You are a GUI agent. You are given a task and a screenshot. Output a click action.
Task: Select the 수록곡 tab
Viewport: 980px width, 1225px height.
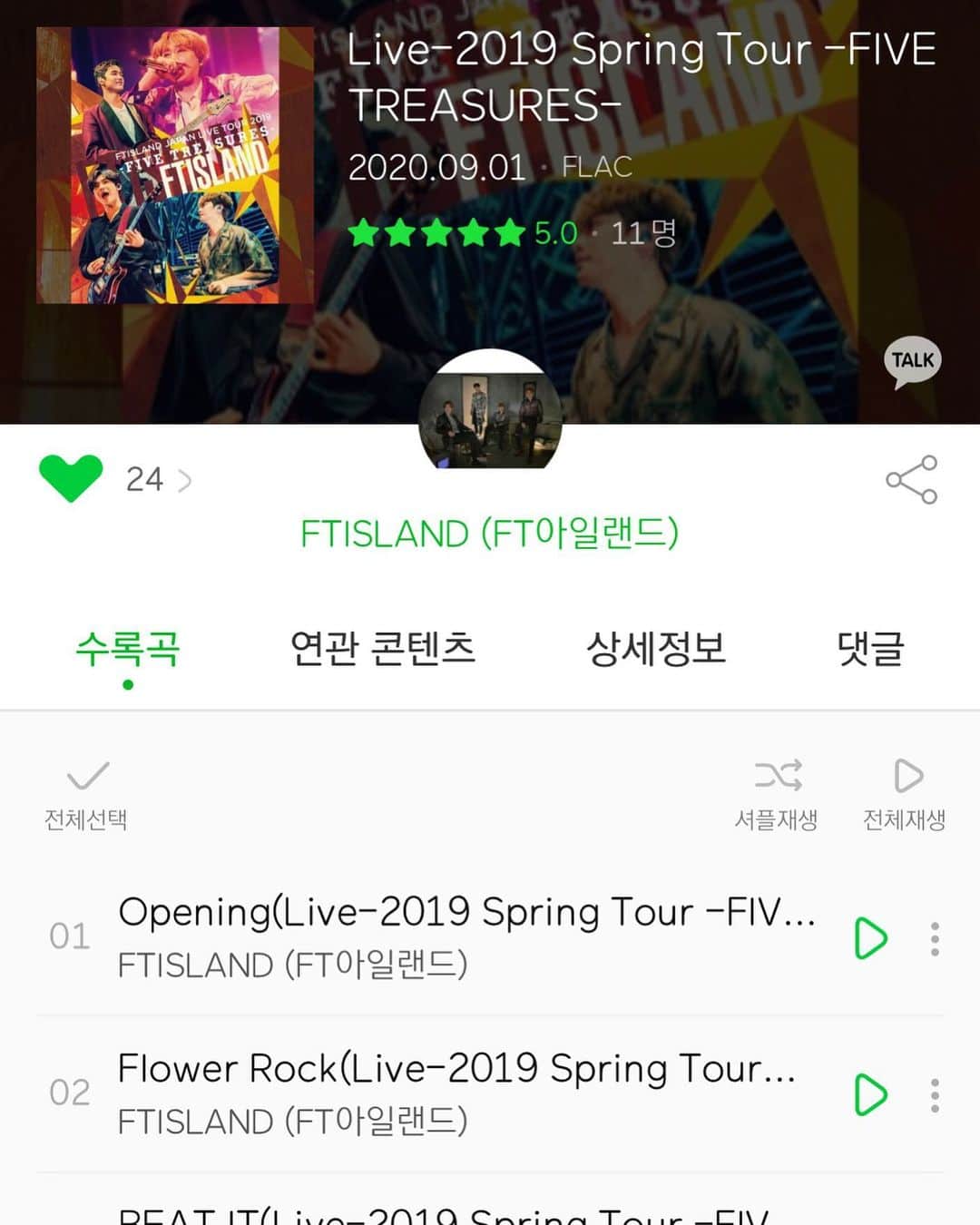click(x=128, y=649)
